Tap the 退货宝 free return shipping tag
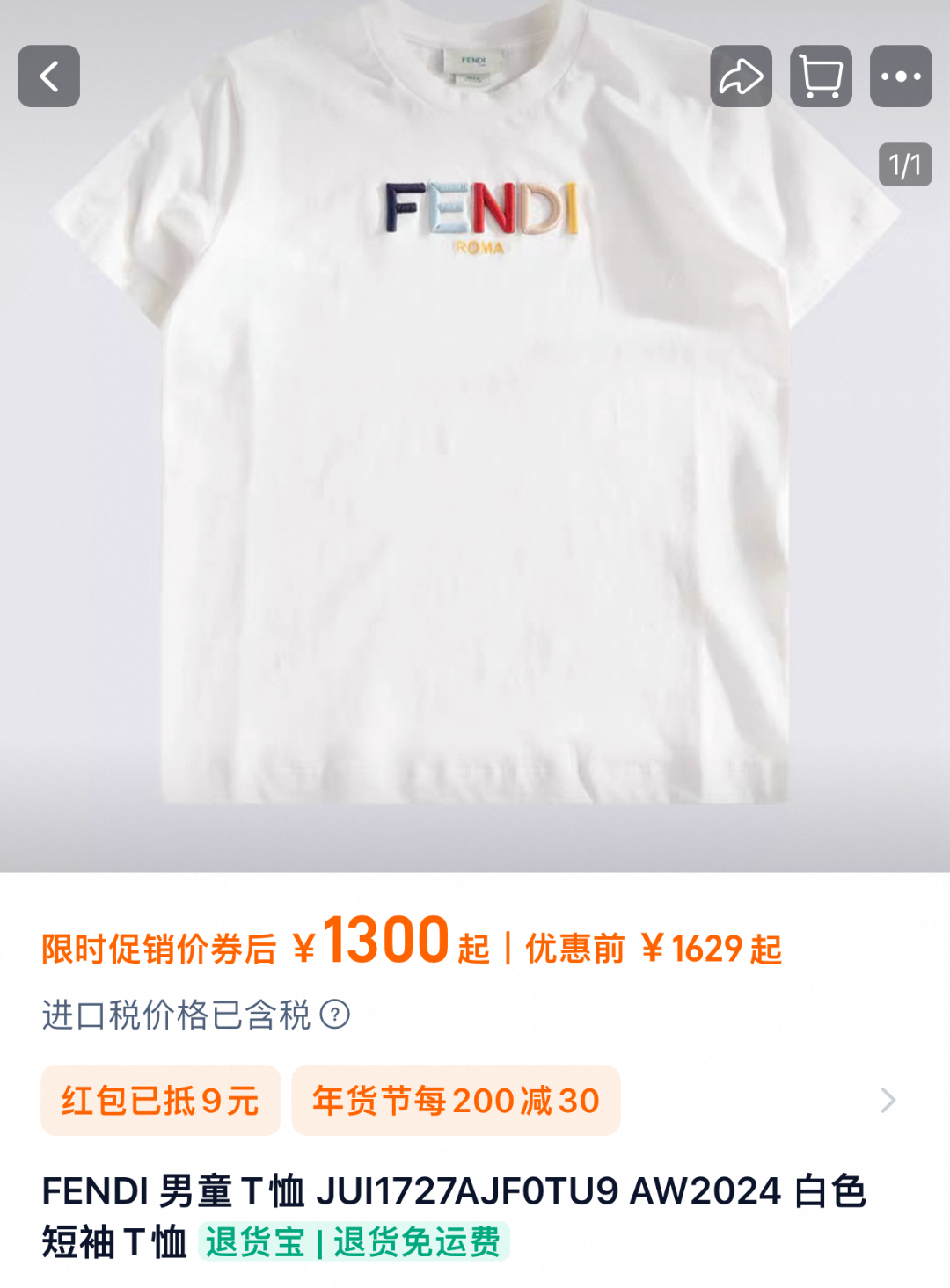 click(354, 1242)
